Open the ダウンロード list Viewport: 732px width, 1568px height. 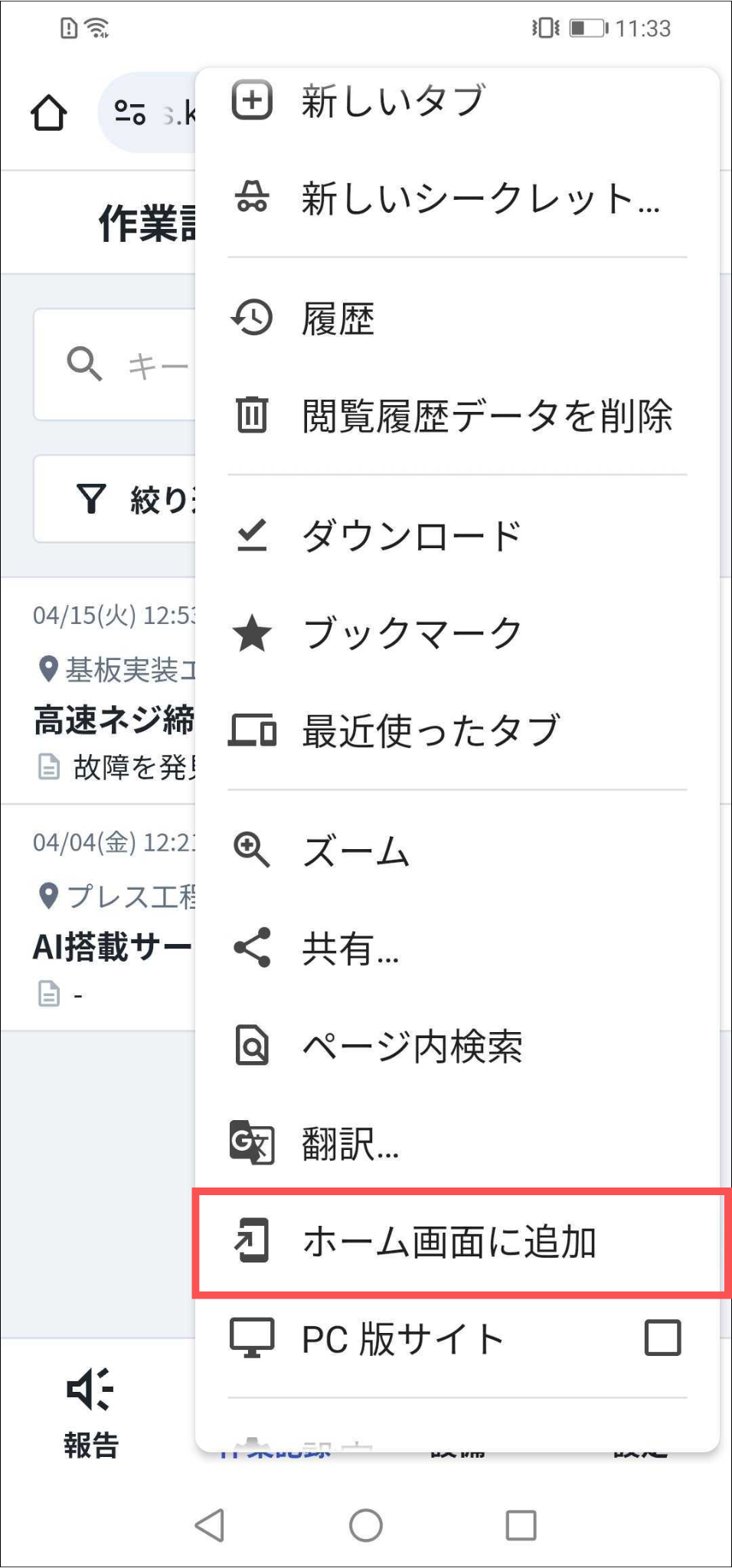click(457, 535)
